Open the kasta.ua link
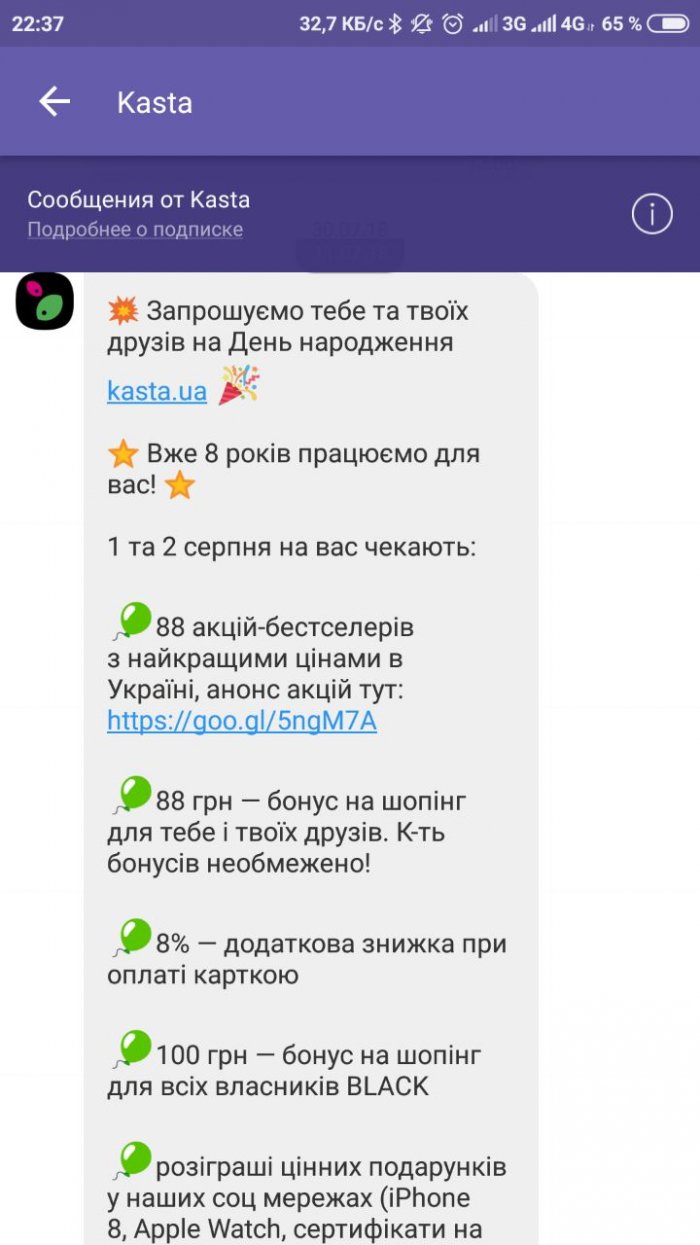Image resolution: width=700 pixels, height=1245 pixels. (157, 391)
